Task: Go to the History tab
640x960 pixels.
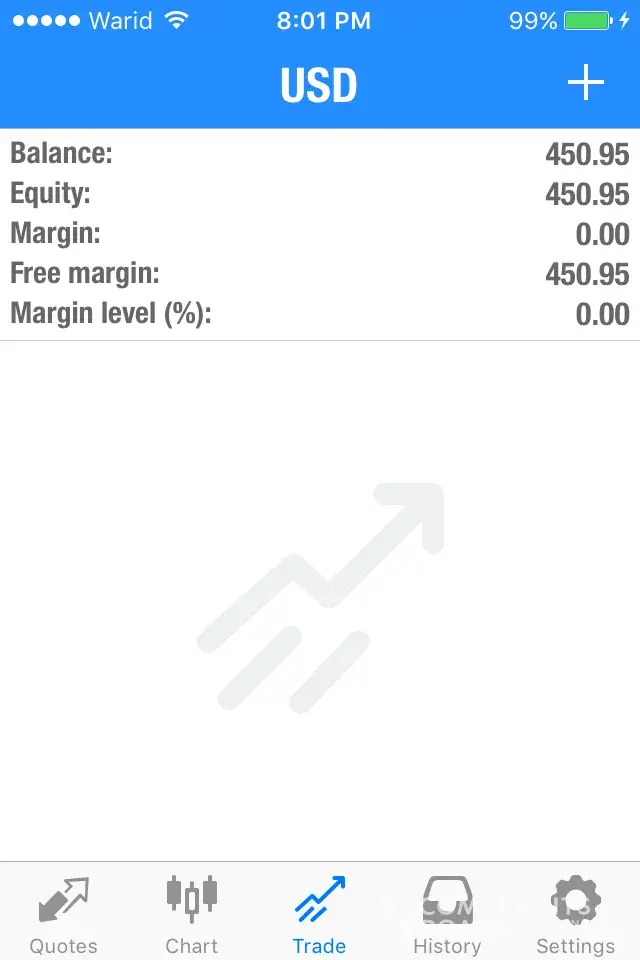Action: [447, 914]
